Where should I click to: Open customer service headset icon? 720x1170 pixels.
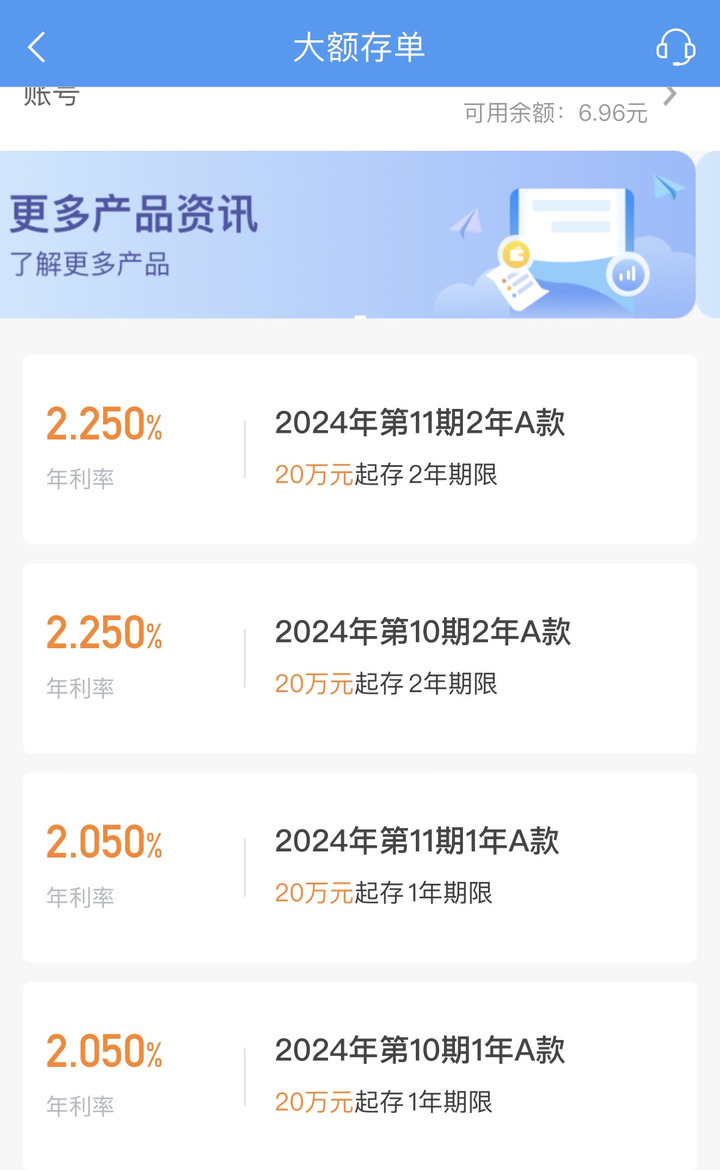pos(675,47)
